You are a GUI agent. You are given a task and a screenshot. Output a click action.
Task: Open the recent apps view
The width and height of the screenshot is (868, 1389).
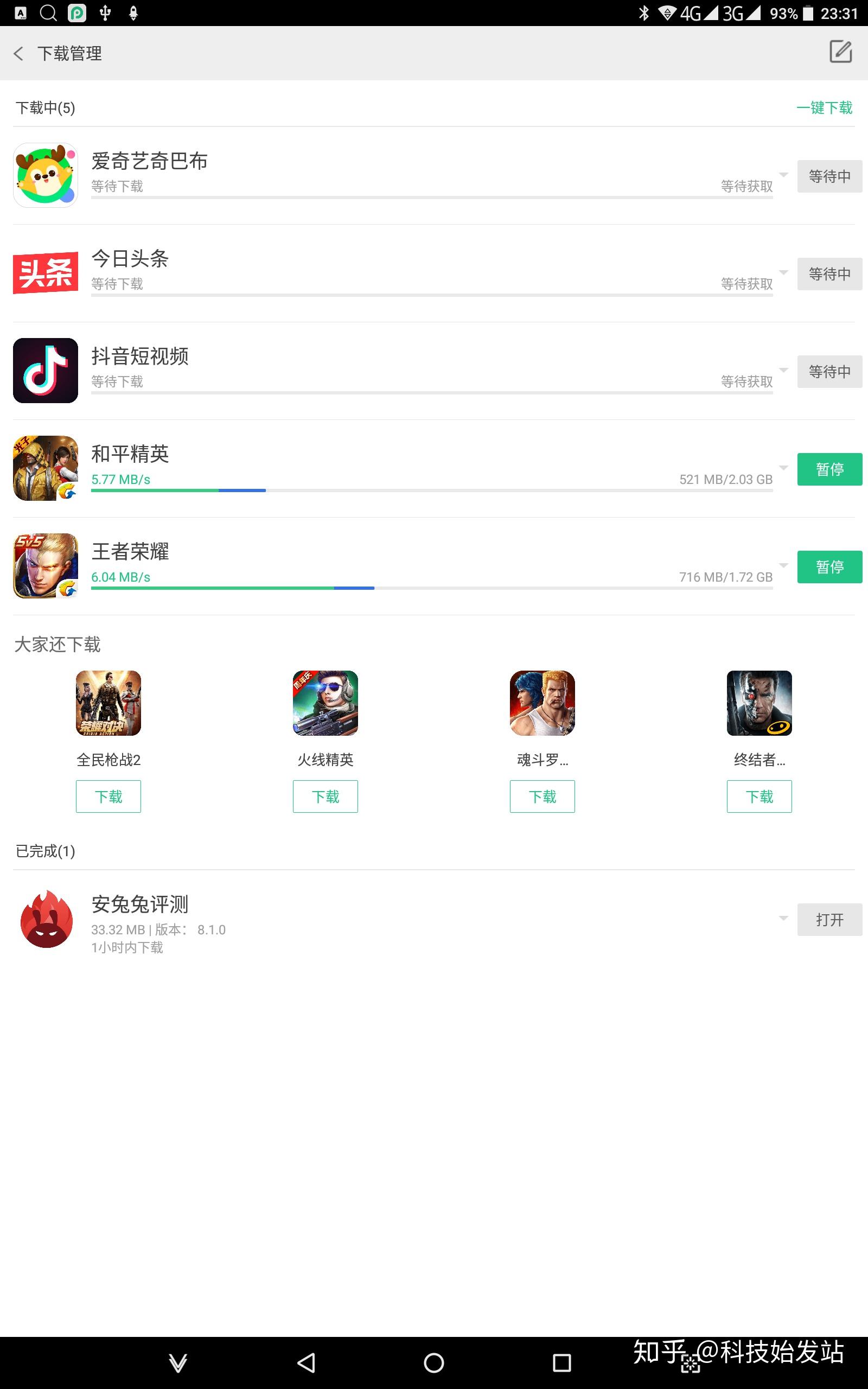561,1362
